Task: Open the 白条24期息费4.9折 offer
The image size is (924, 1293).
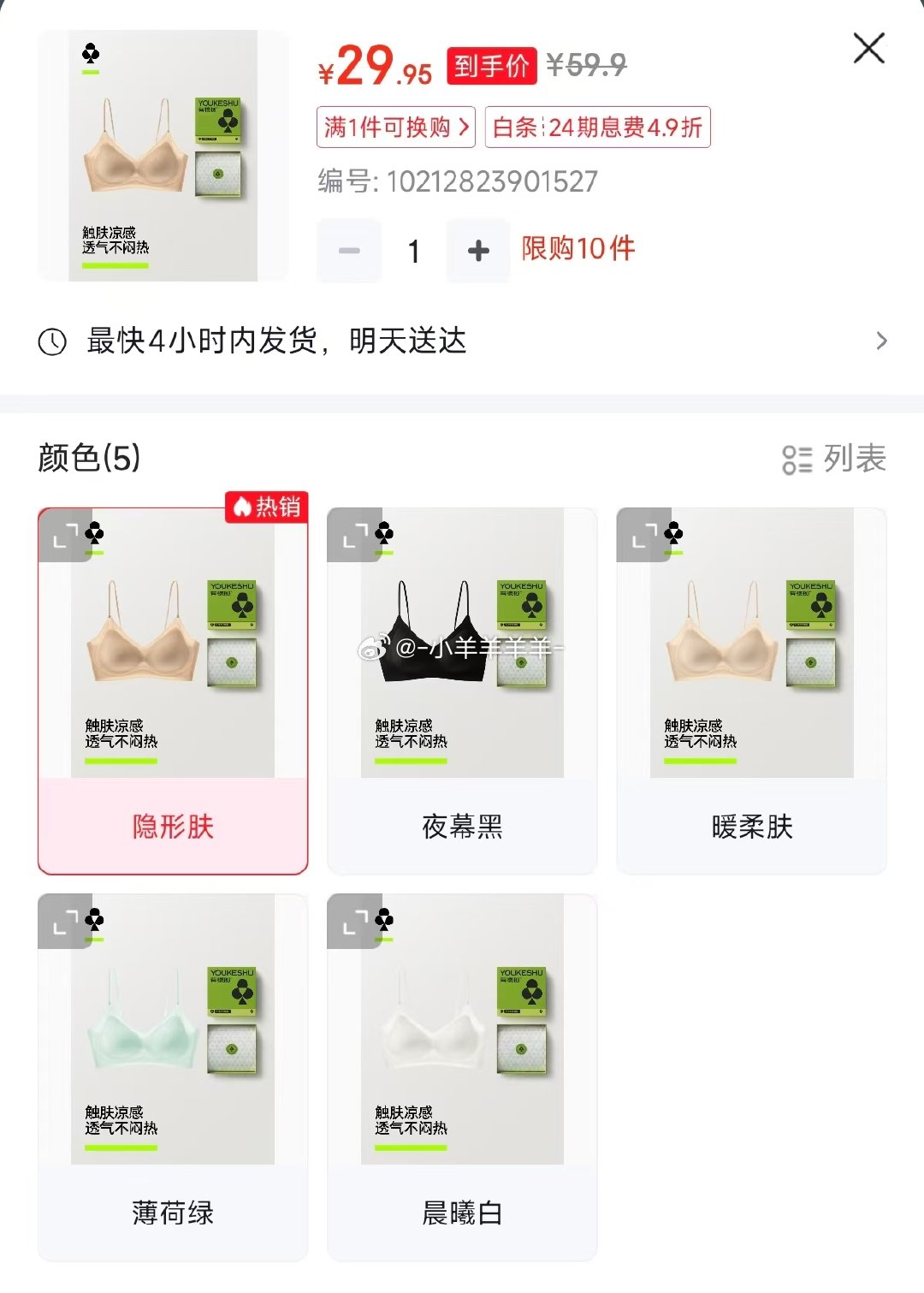Action: pos(598,128)
